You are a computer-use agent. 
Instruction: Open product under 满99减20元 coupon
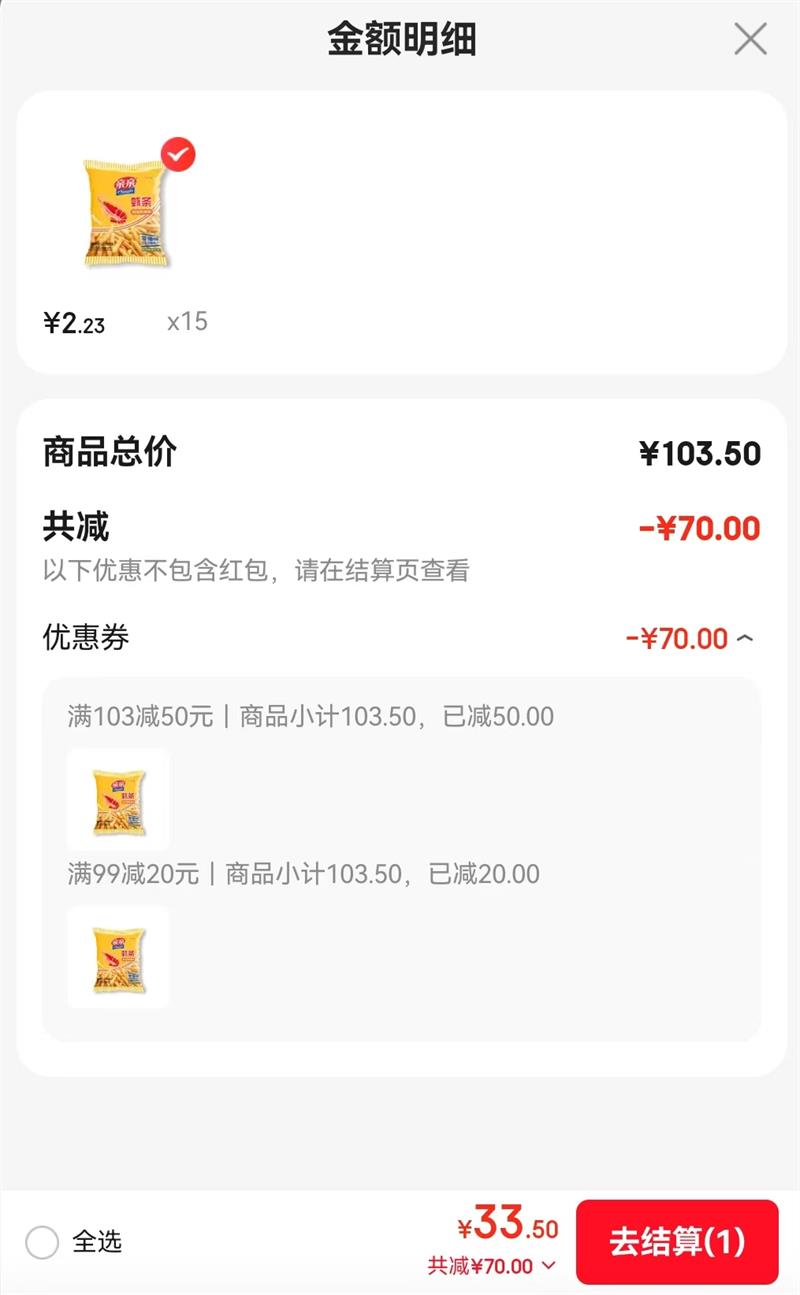point(118,957)
